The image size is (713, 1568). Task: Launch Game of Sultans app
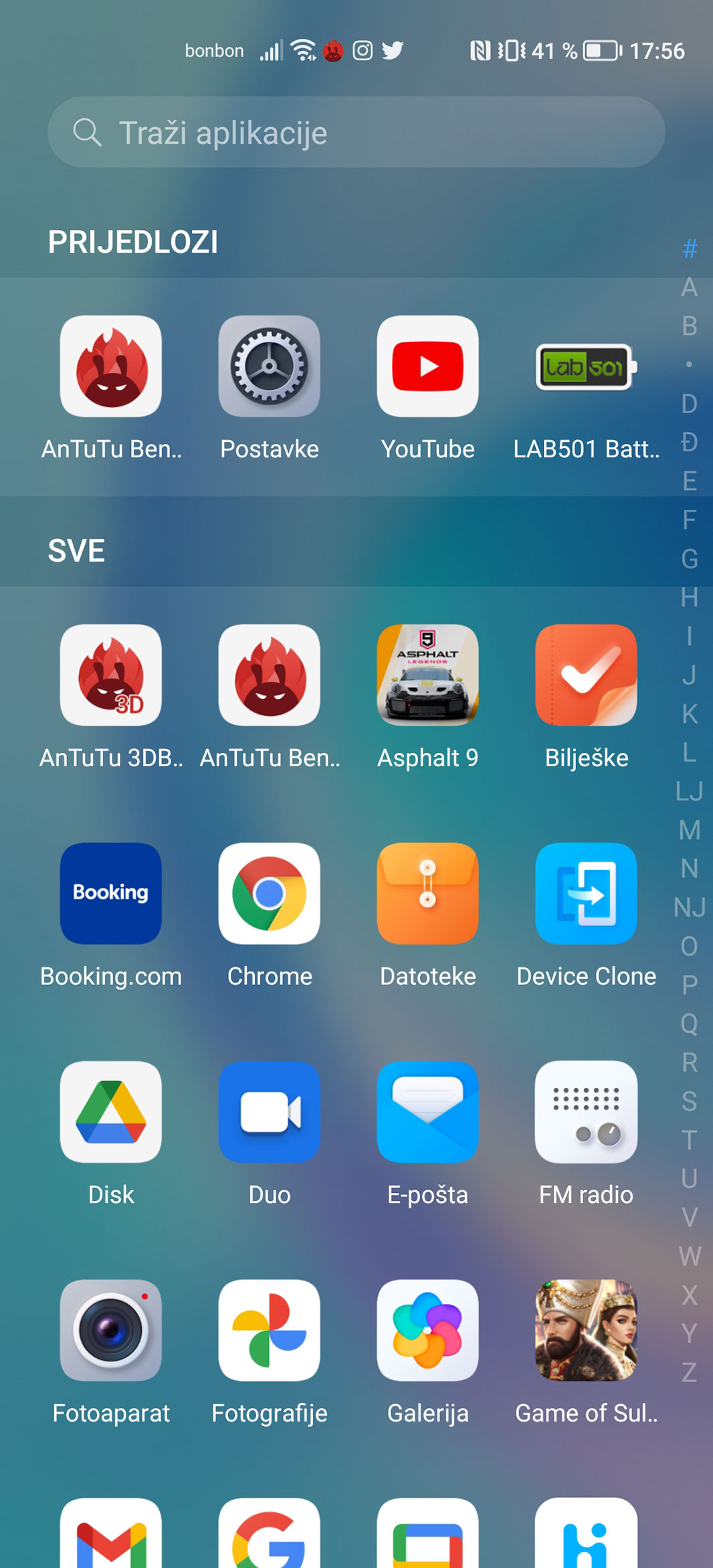tap(586, 1331)
